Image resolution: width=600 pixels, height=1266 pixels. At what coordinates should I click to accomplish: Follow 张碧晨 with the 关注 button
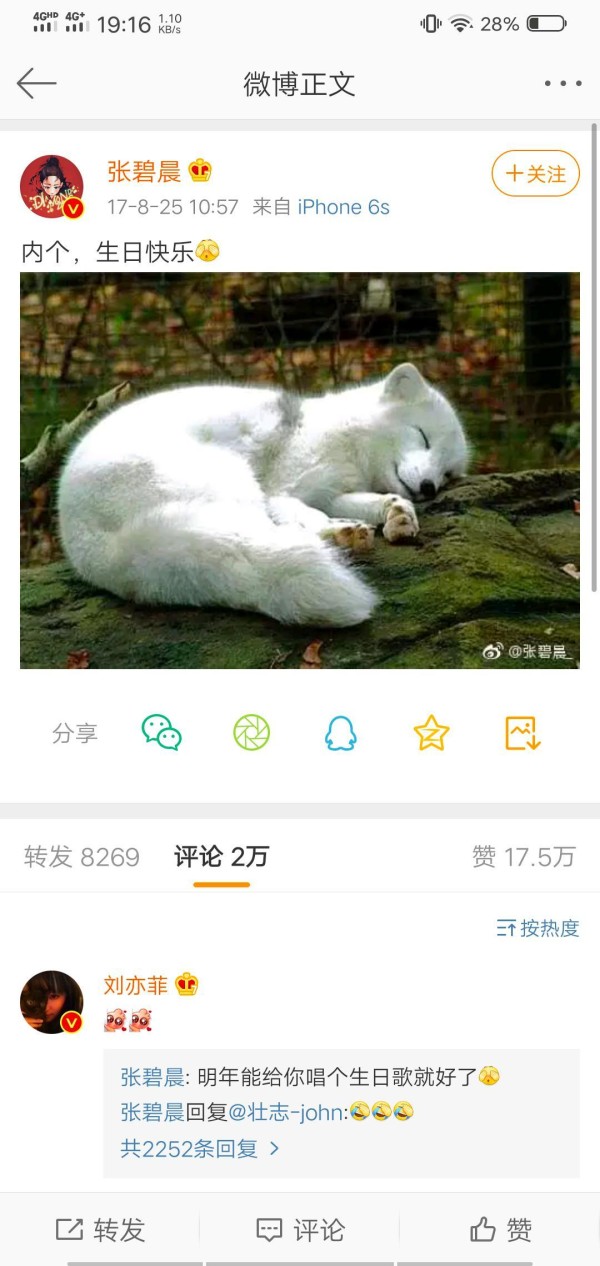pyautogui.click(x=536, y=174)
